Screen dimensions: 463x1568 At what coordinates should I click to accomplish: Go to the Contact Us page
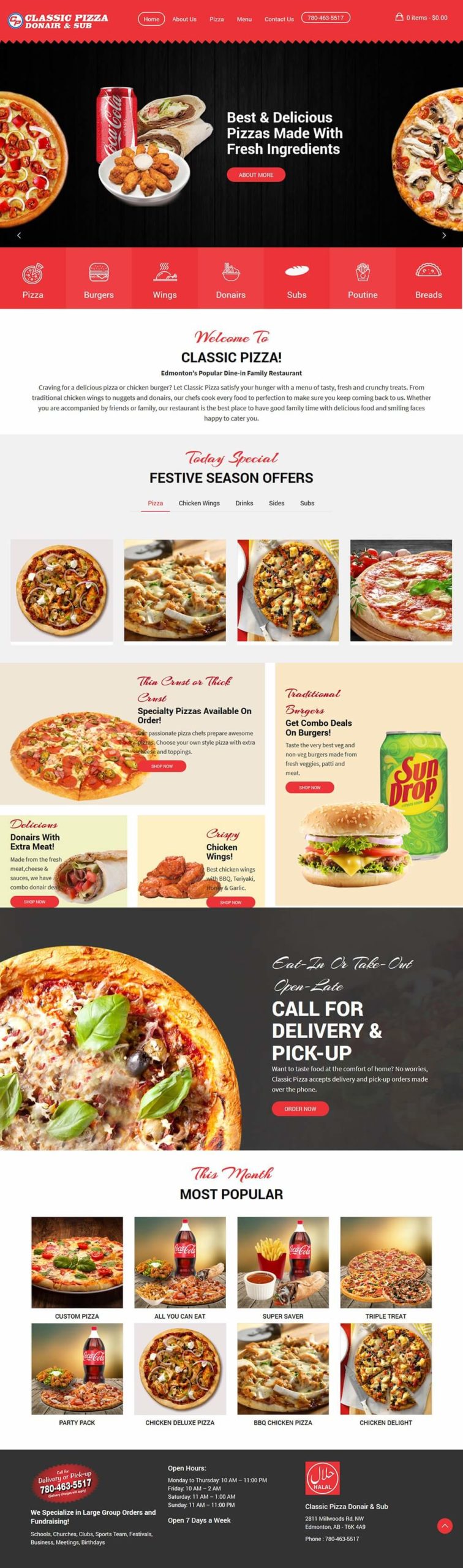[279, 19]
